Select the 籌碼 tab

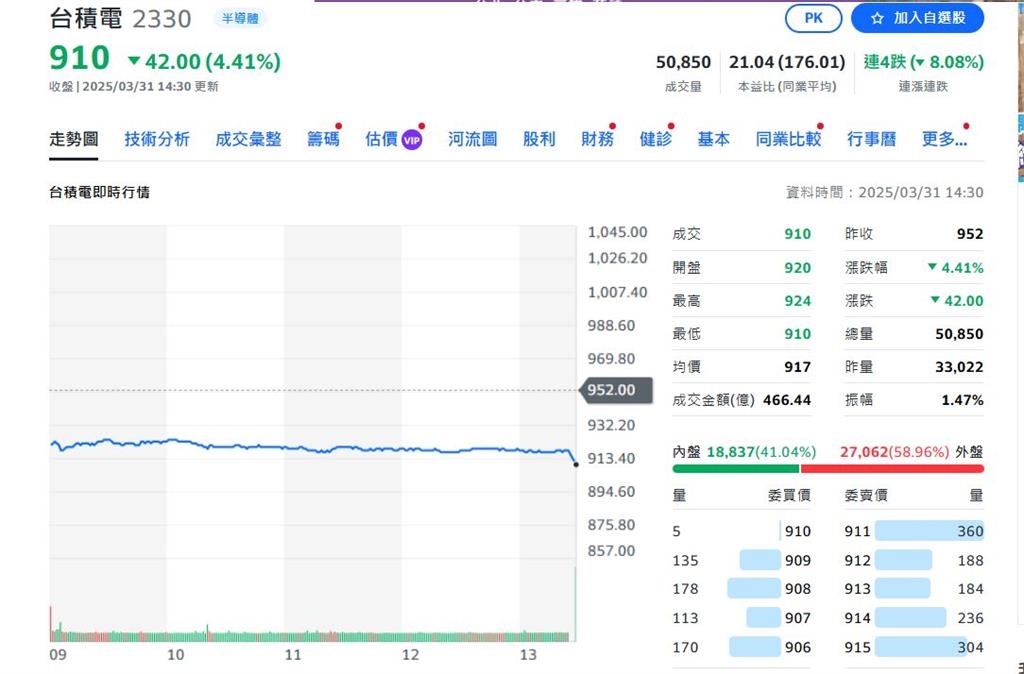(x=323, y=139)
